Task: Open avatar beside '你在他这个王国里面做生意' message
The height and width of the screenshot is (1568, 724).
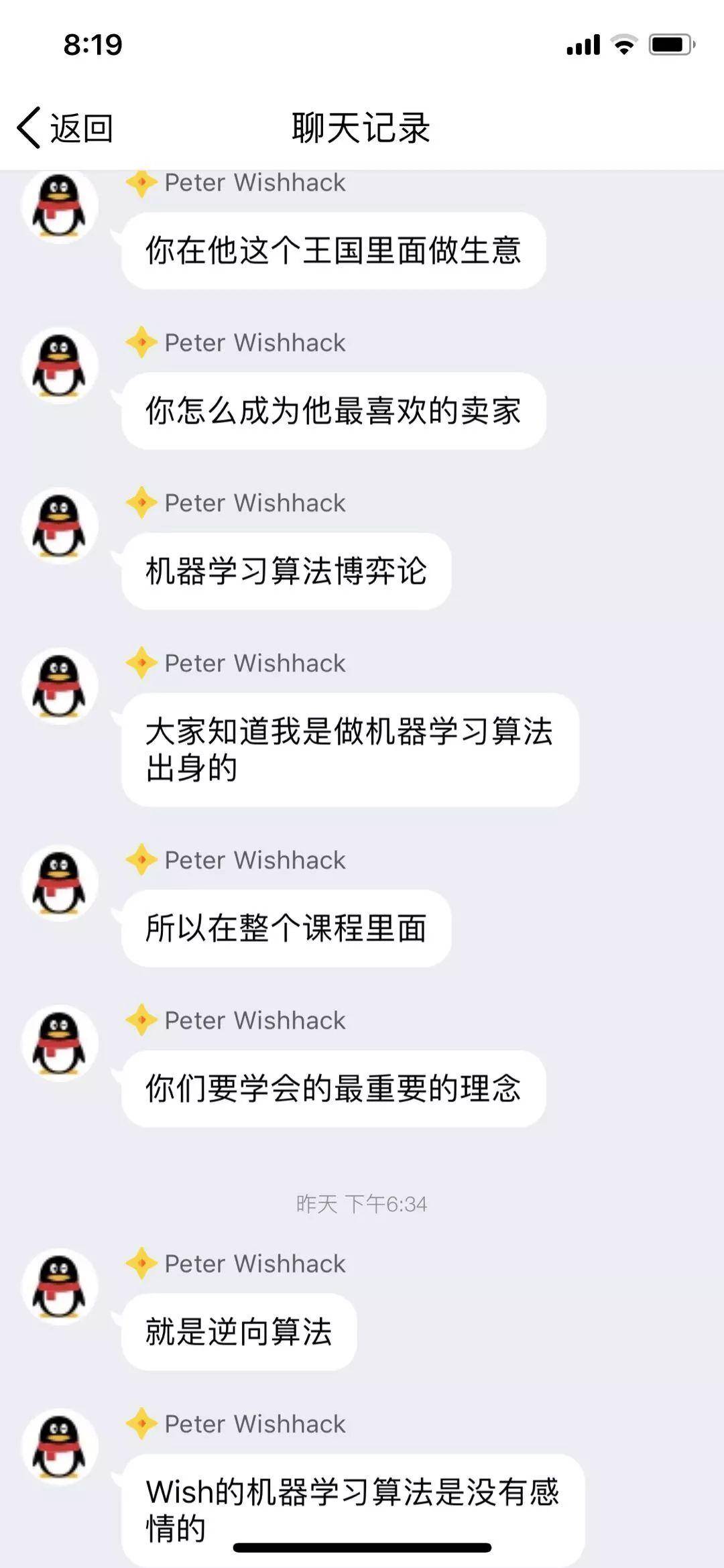Action: click(60, 206)
